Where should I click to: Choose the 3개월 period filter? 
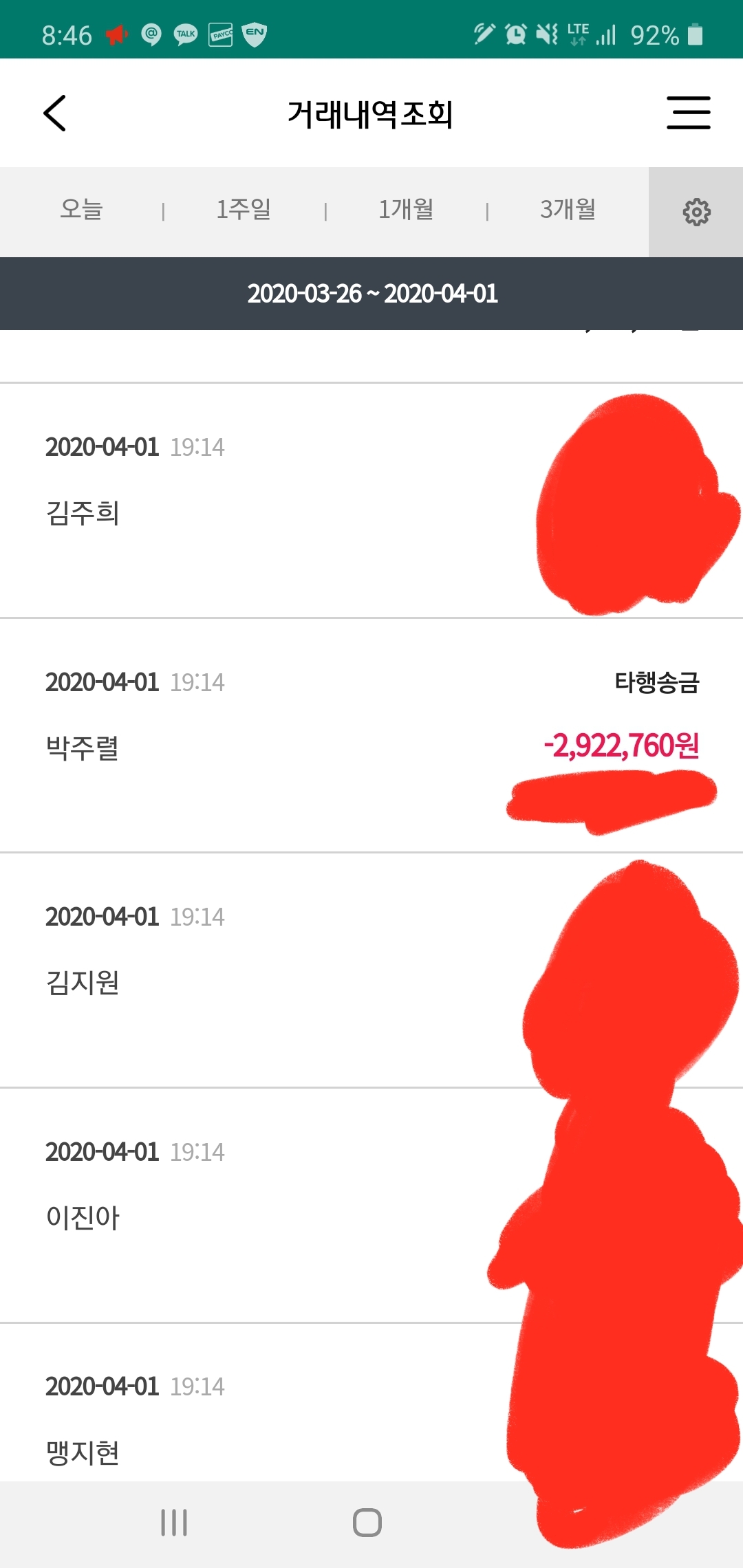tap(568, 210)
